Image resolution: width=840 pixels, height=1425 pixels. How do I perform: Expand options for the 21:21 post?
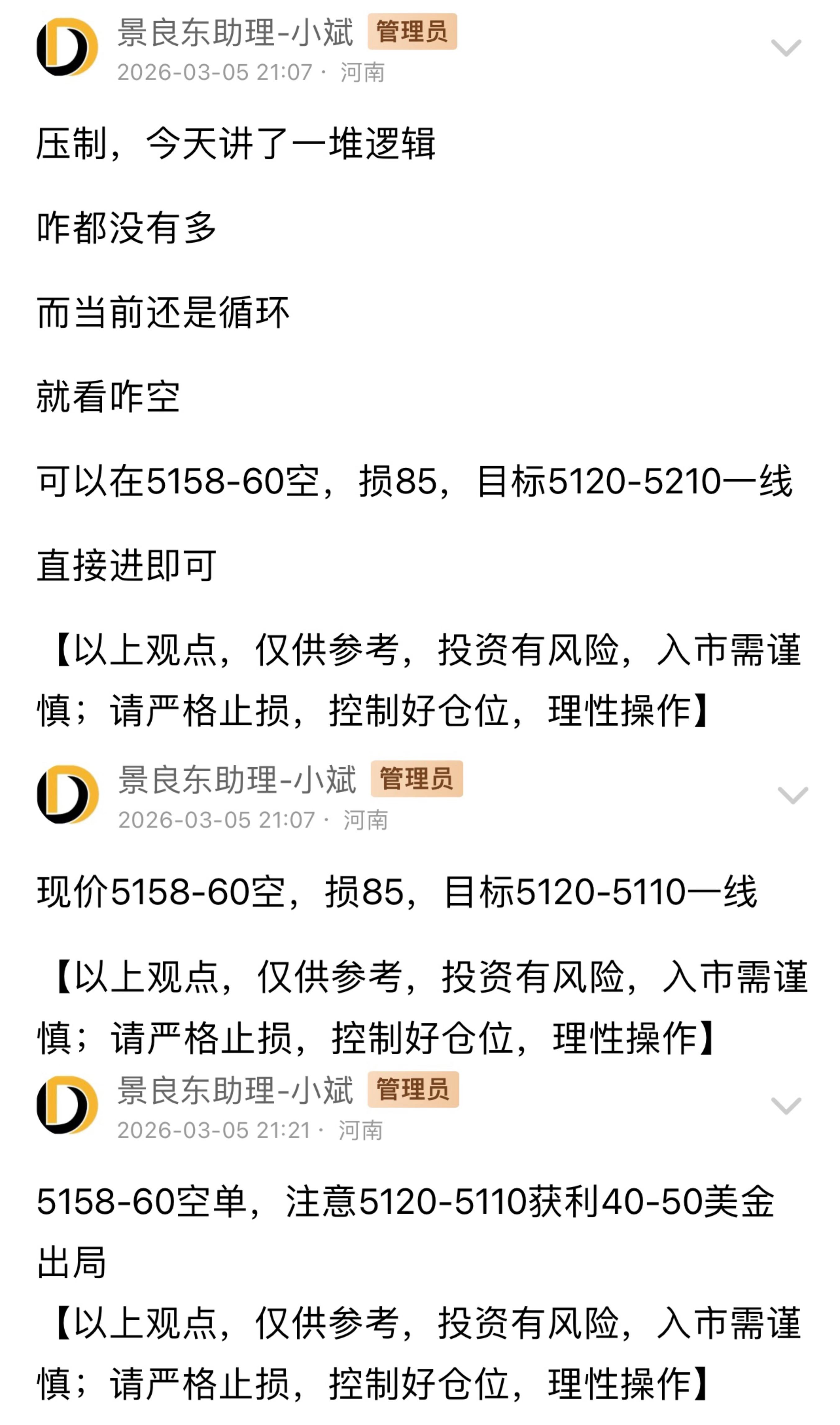[x=786, y=1105]
